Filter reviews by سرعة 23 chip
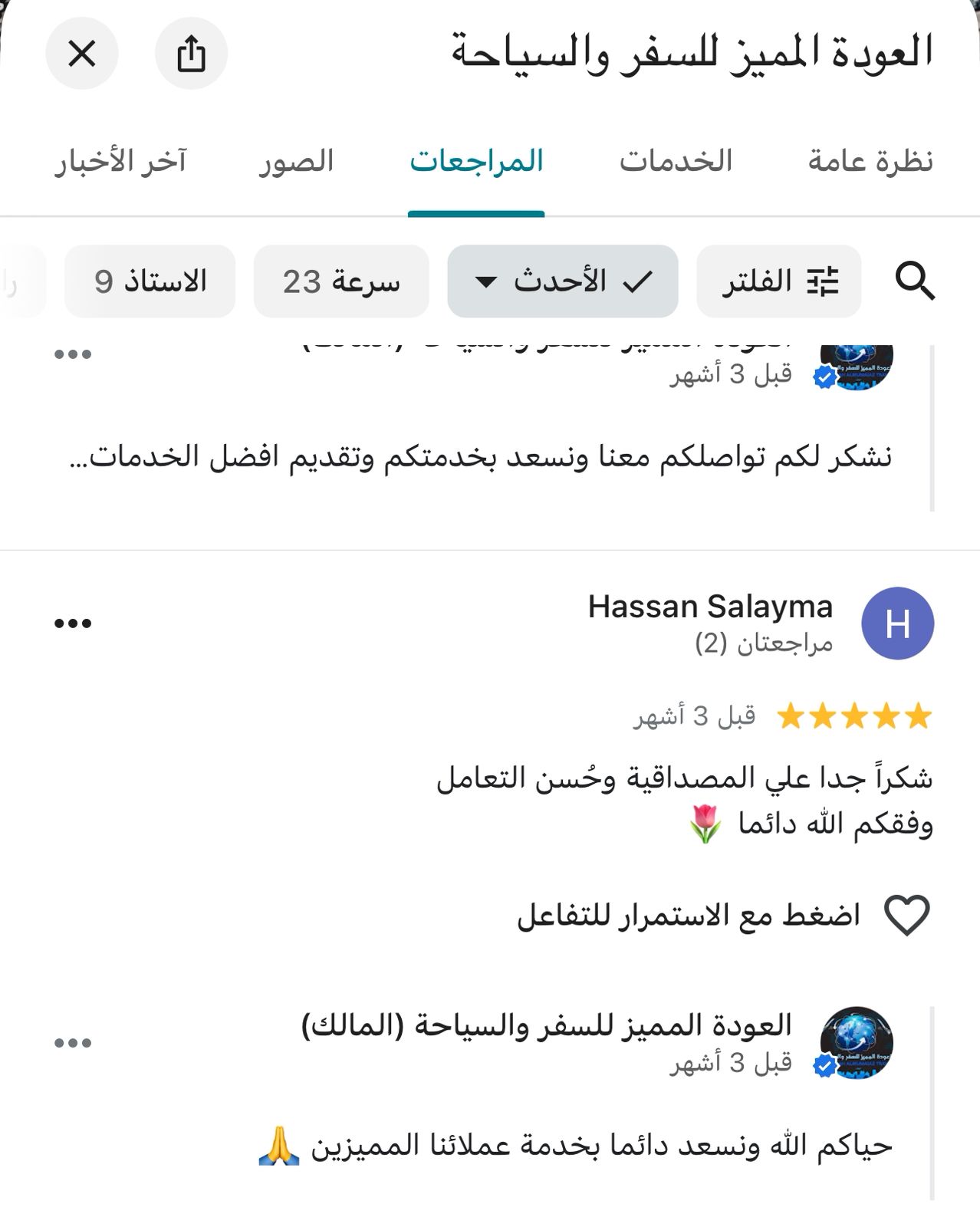This screenshot has width=980, height=1227. (x=340, y=281)
